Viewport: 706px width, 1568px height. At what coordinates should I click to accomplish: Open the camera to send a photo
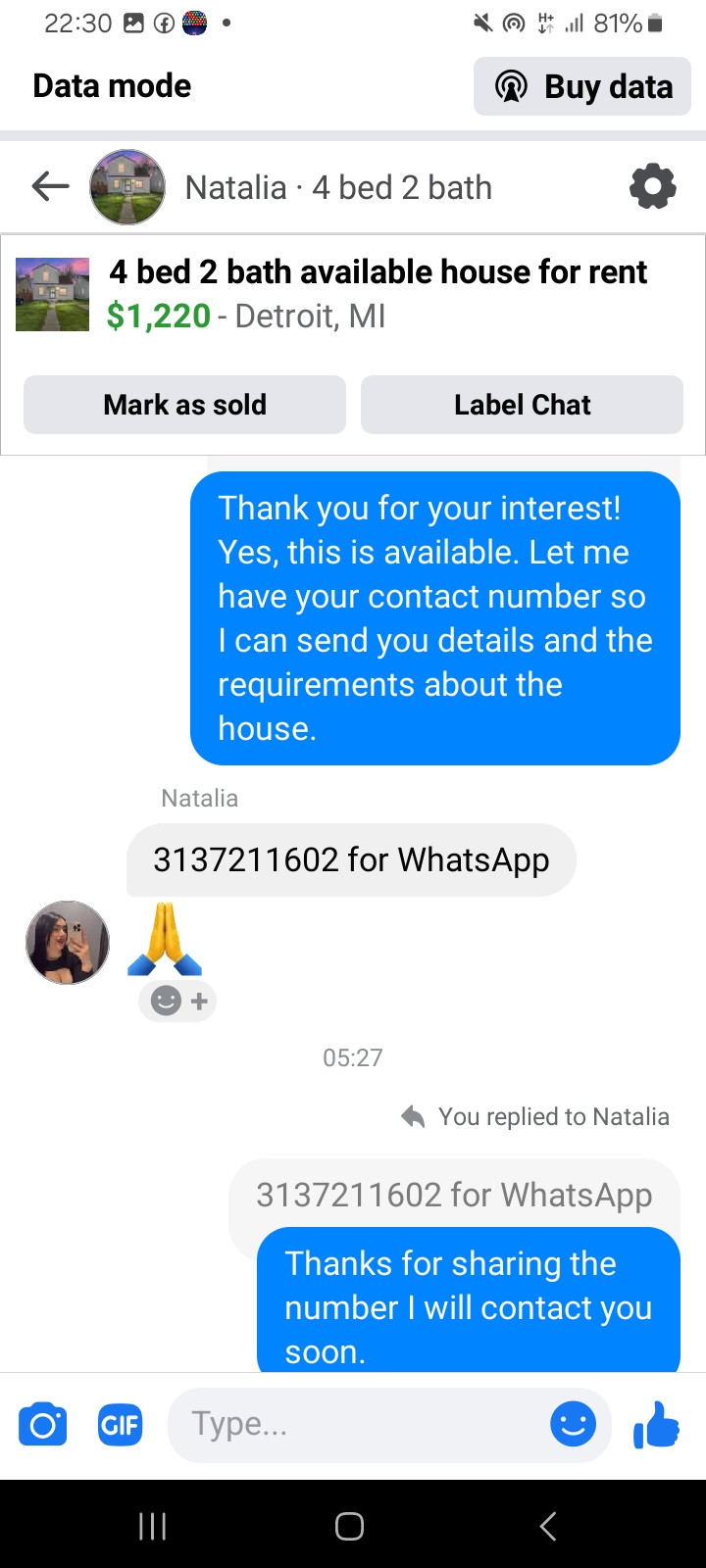pos(43,1424)
